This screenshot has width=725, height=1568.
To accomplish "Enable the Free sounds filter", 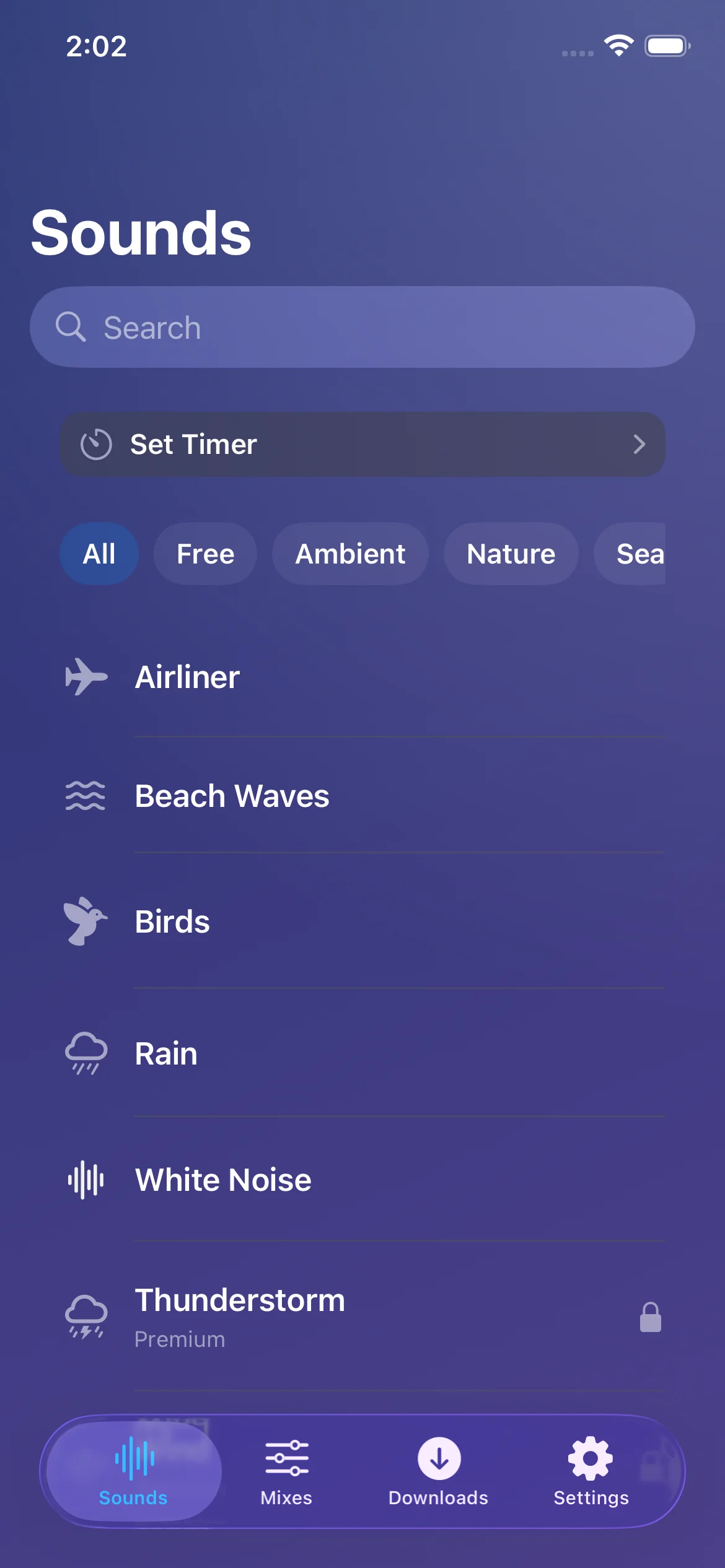I will (x=205, y=554).
